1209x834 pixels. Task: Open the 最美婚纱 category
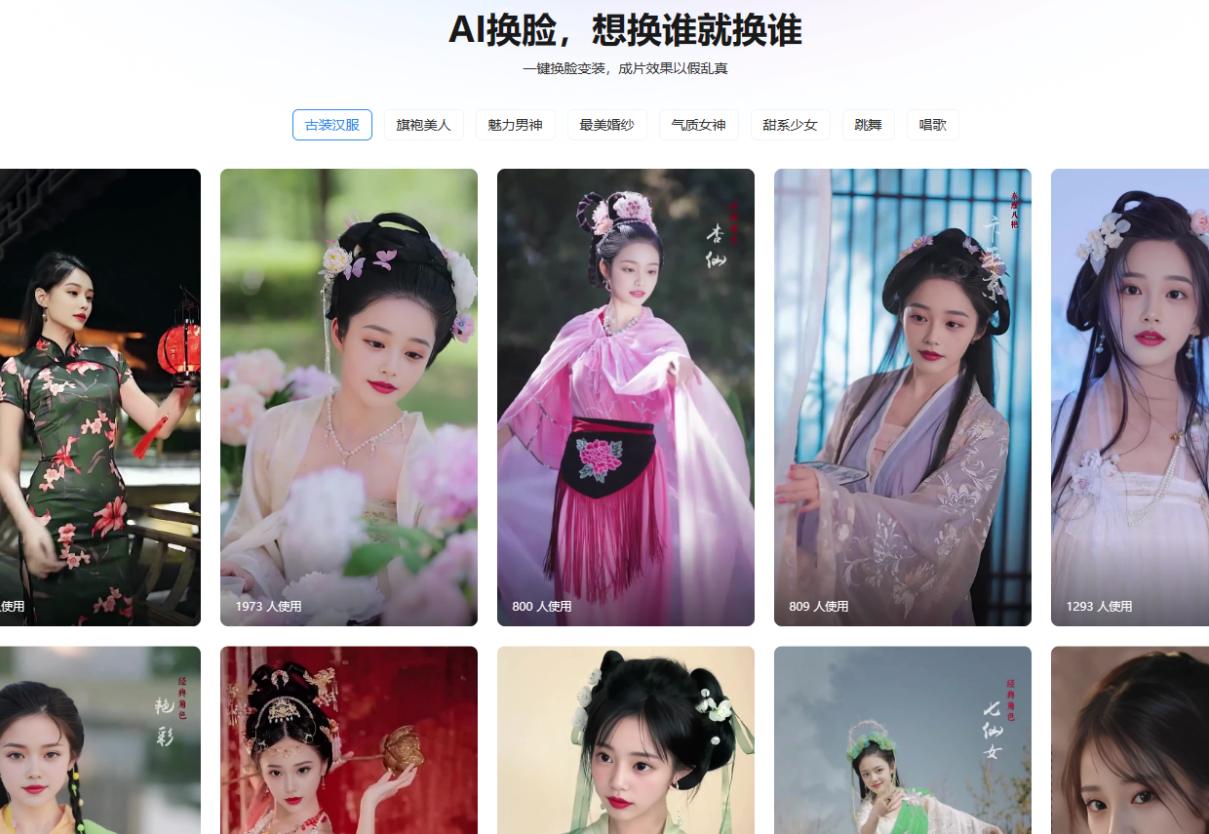[607, 125]
